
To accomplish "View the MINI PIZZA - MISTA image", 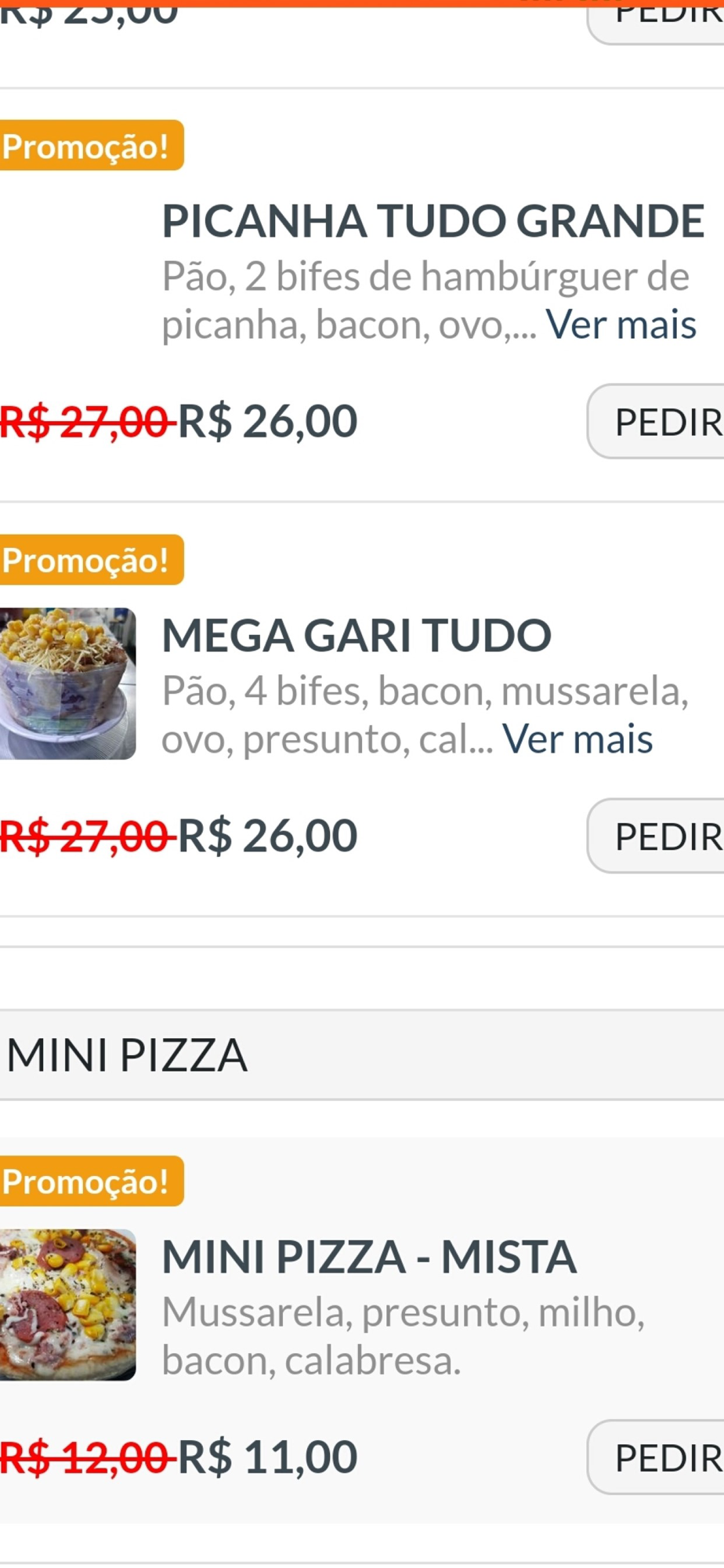I will point(67,1305).
